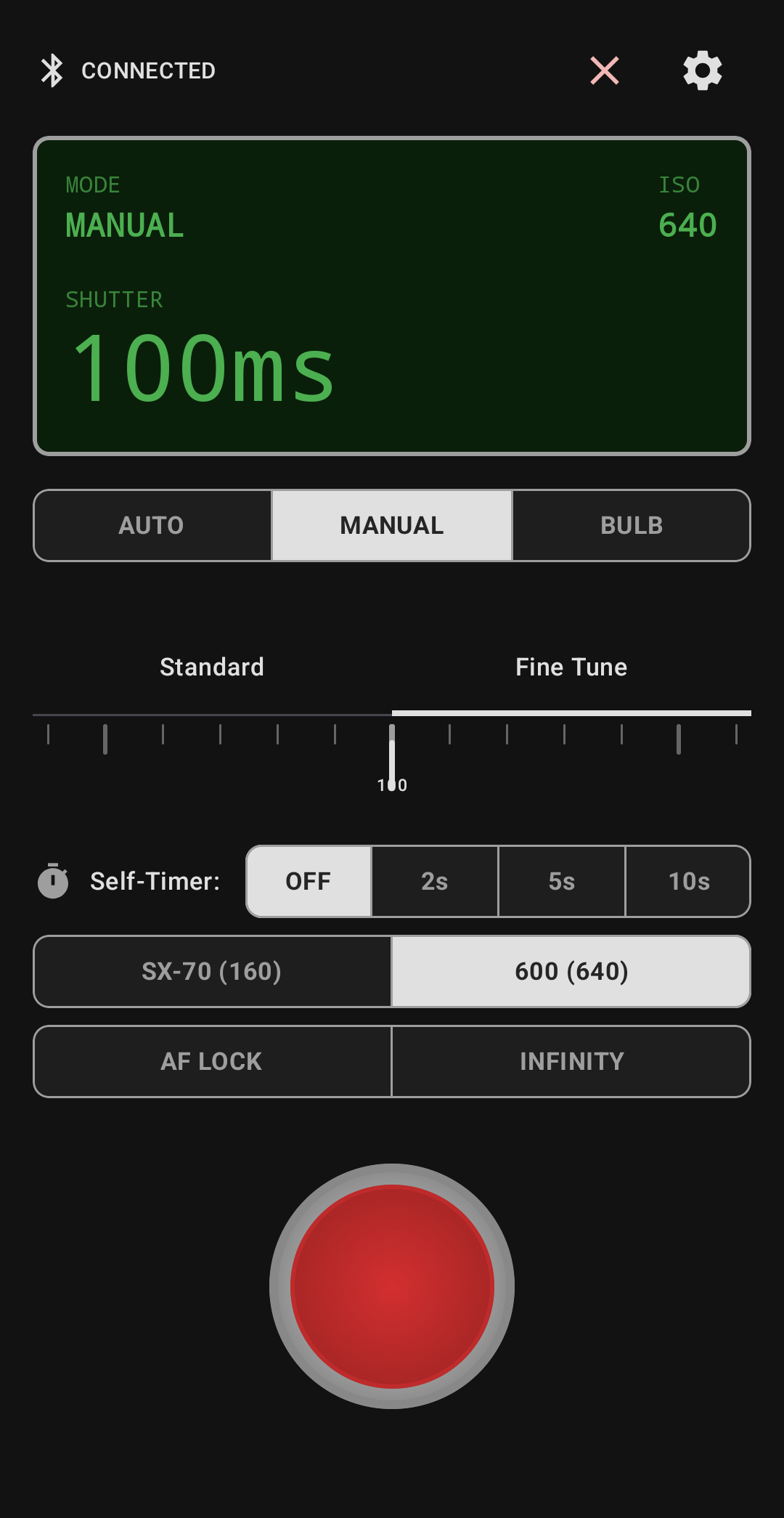Select SX-70 (160) film type
Screen dimensions: 784x1518
coord(212,971)
